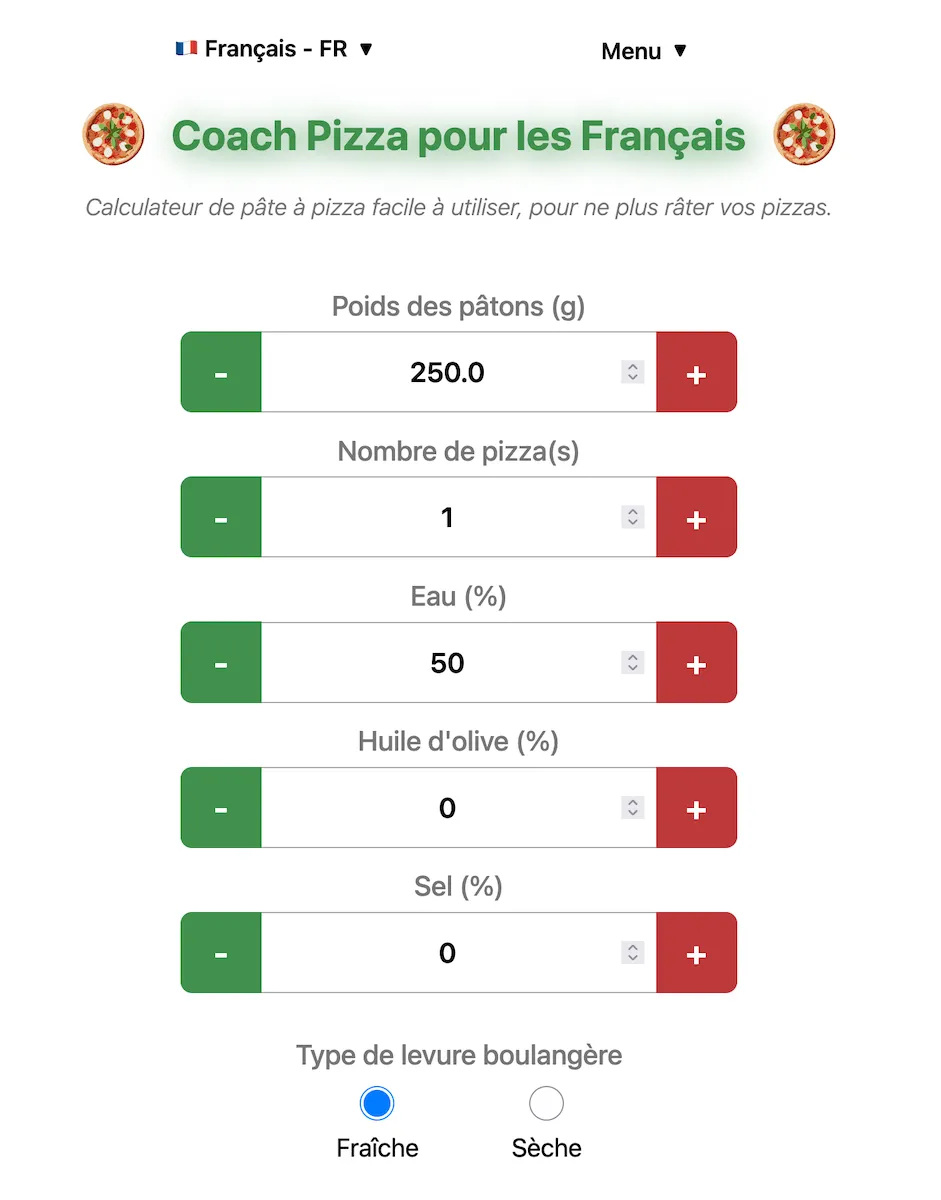Screen dimensions: 941x1200
Task: Open the Français - FR language dropdown
Action: point(274,49)
